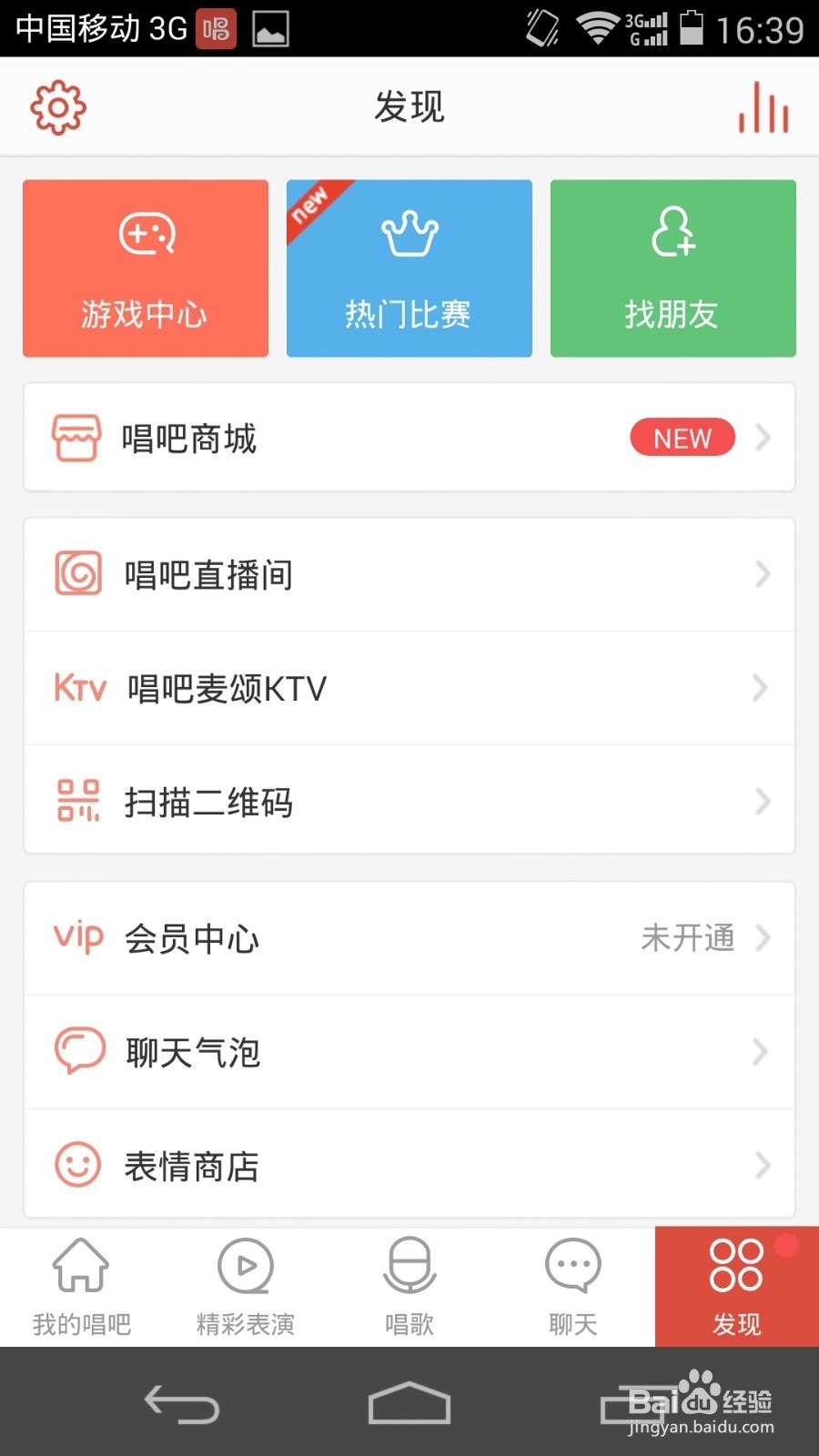Open the 找朋友 find friends tile
The image size is (819, 1456).
point(673,268)
